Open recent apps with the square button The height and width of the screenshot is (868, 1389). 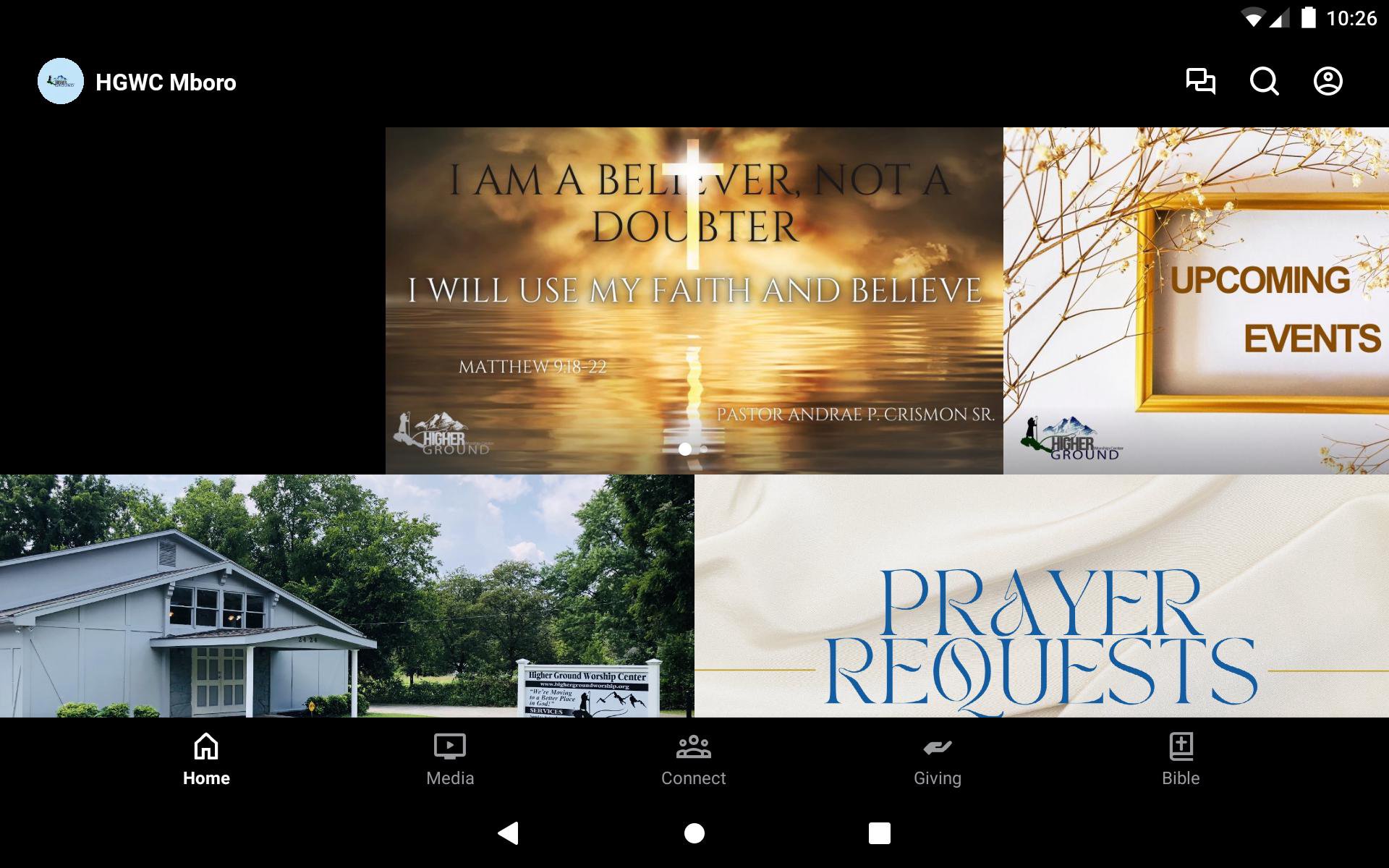coord(879,833)
